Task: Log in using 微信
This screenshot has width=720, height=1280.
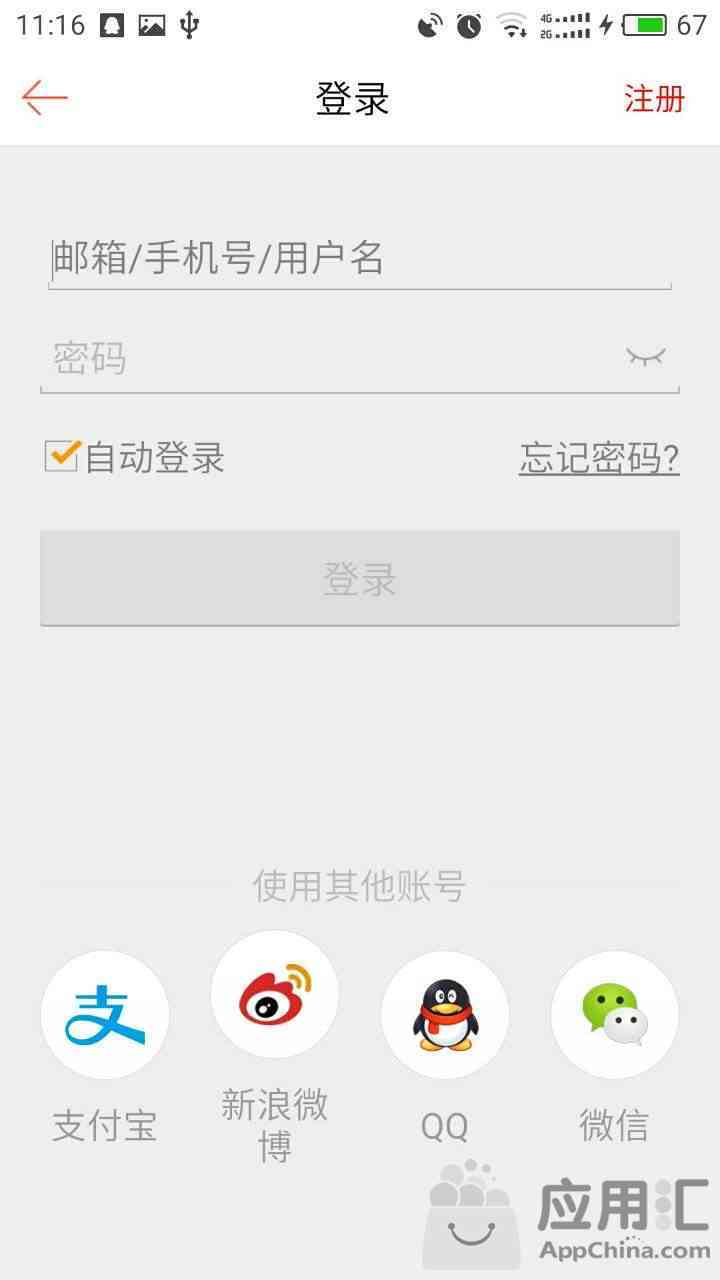Action: click(x=615, y=1015)
